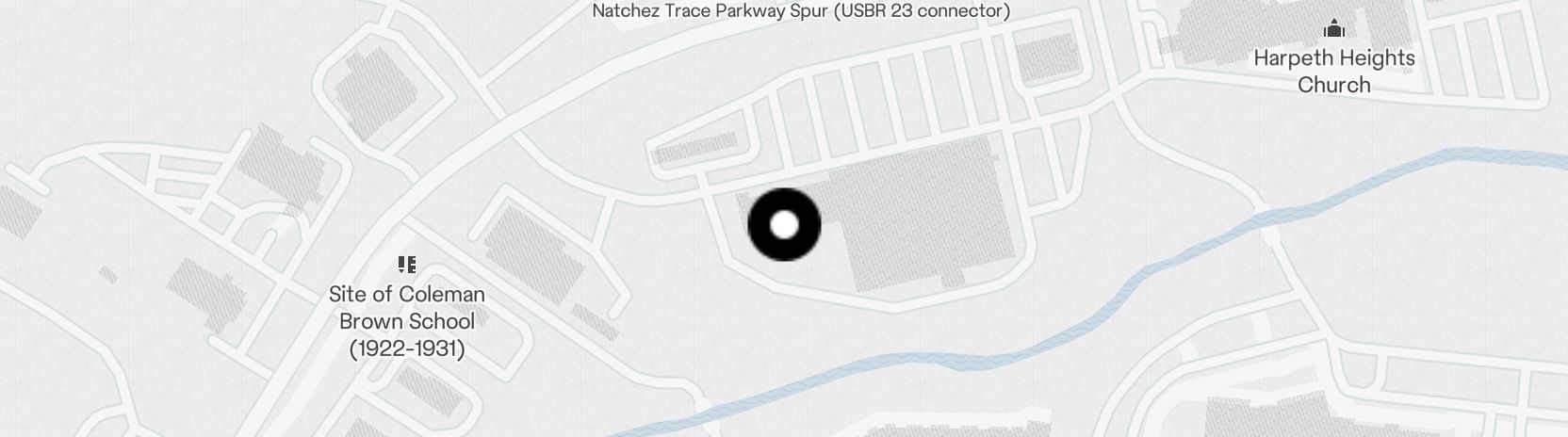
Task: Tap the black location marker pin
Action: point(784,225)
